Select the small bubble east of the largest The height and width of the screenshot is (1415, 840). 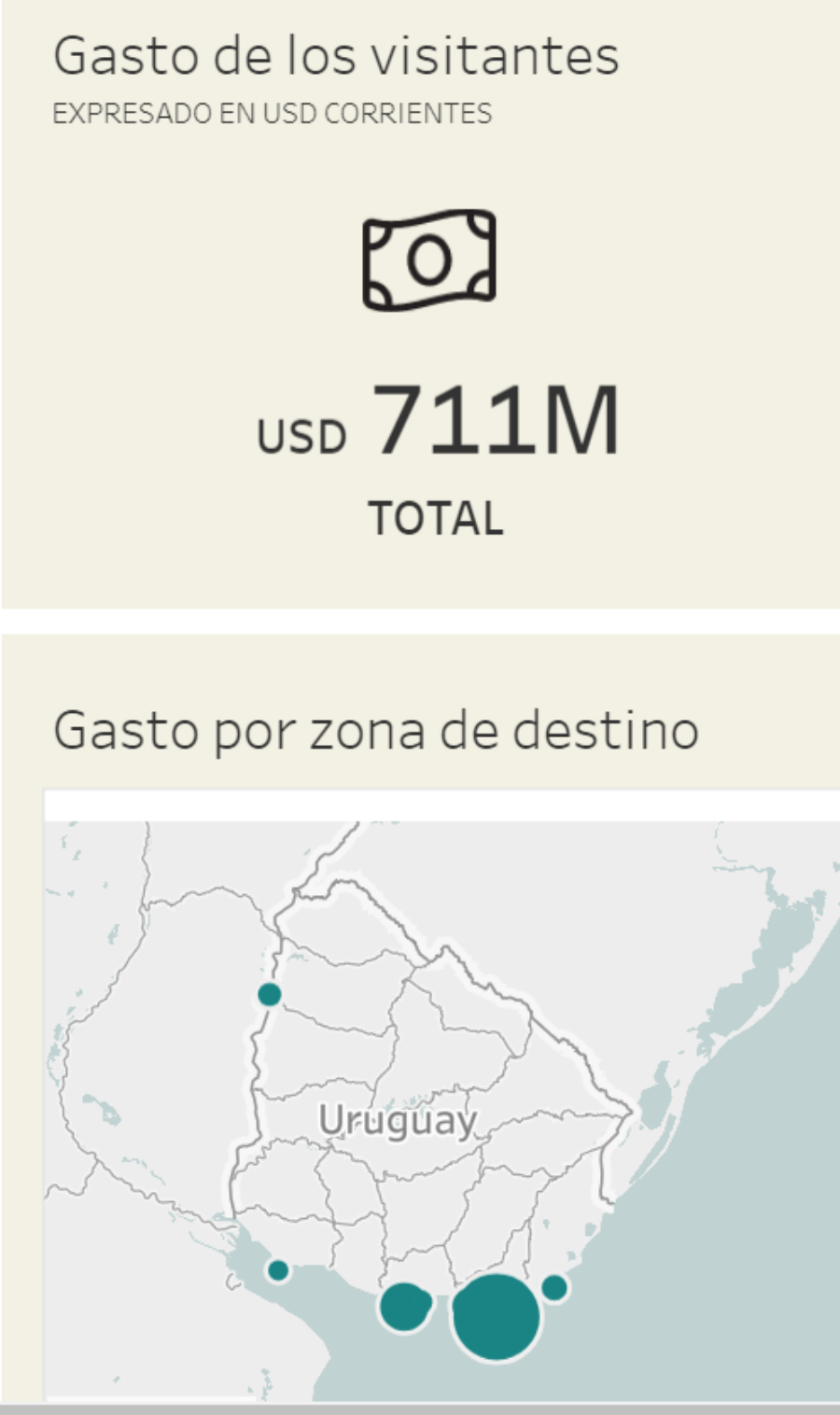tap(554, 1288)
